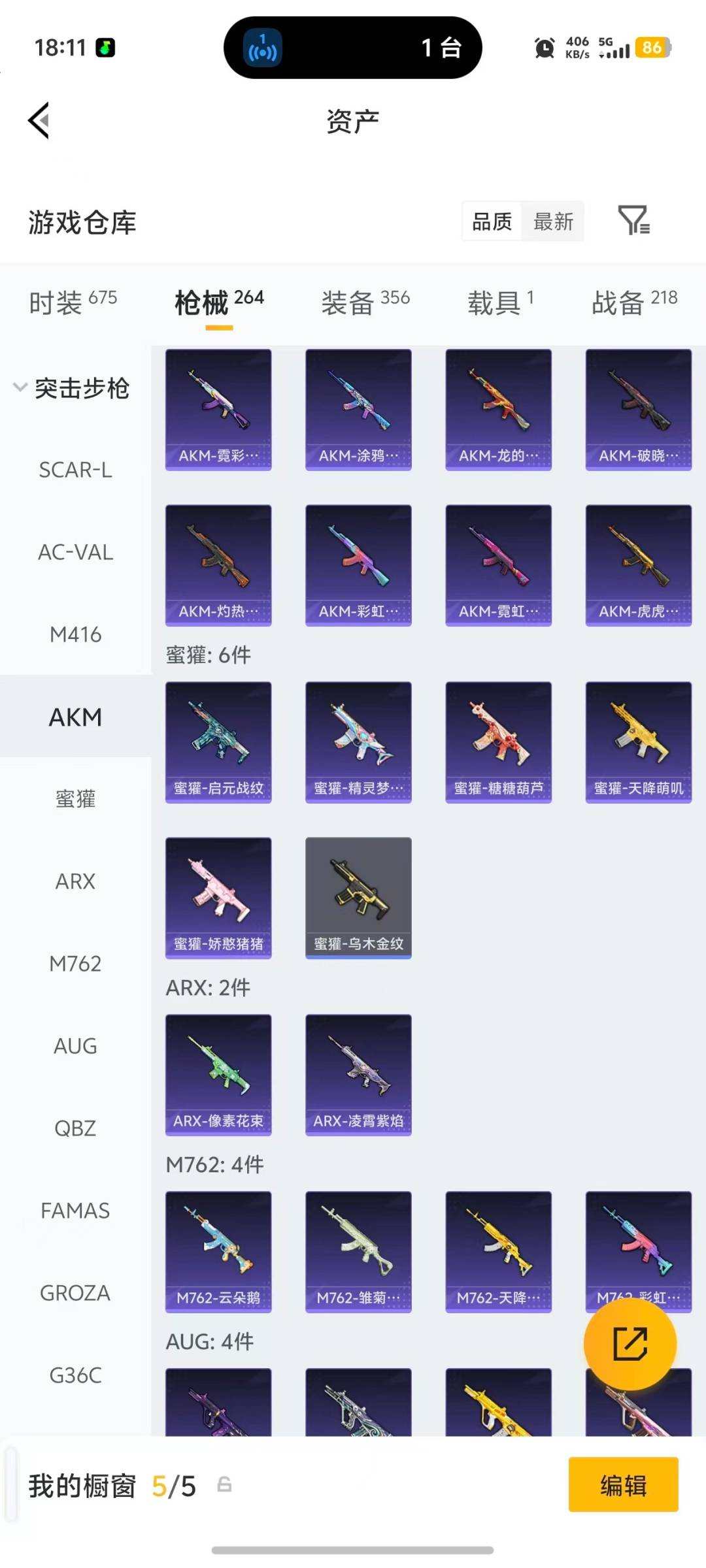Jump to the GROZA weapon group
This screenshot has width=706, height=1568.
pos(75,1293)
